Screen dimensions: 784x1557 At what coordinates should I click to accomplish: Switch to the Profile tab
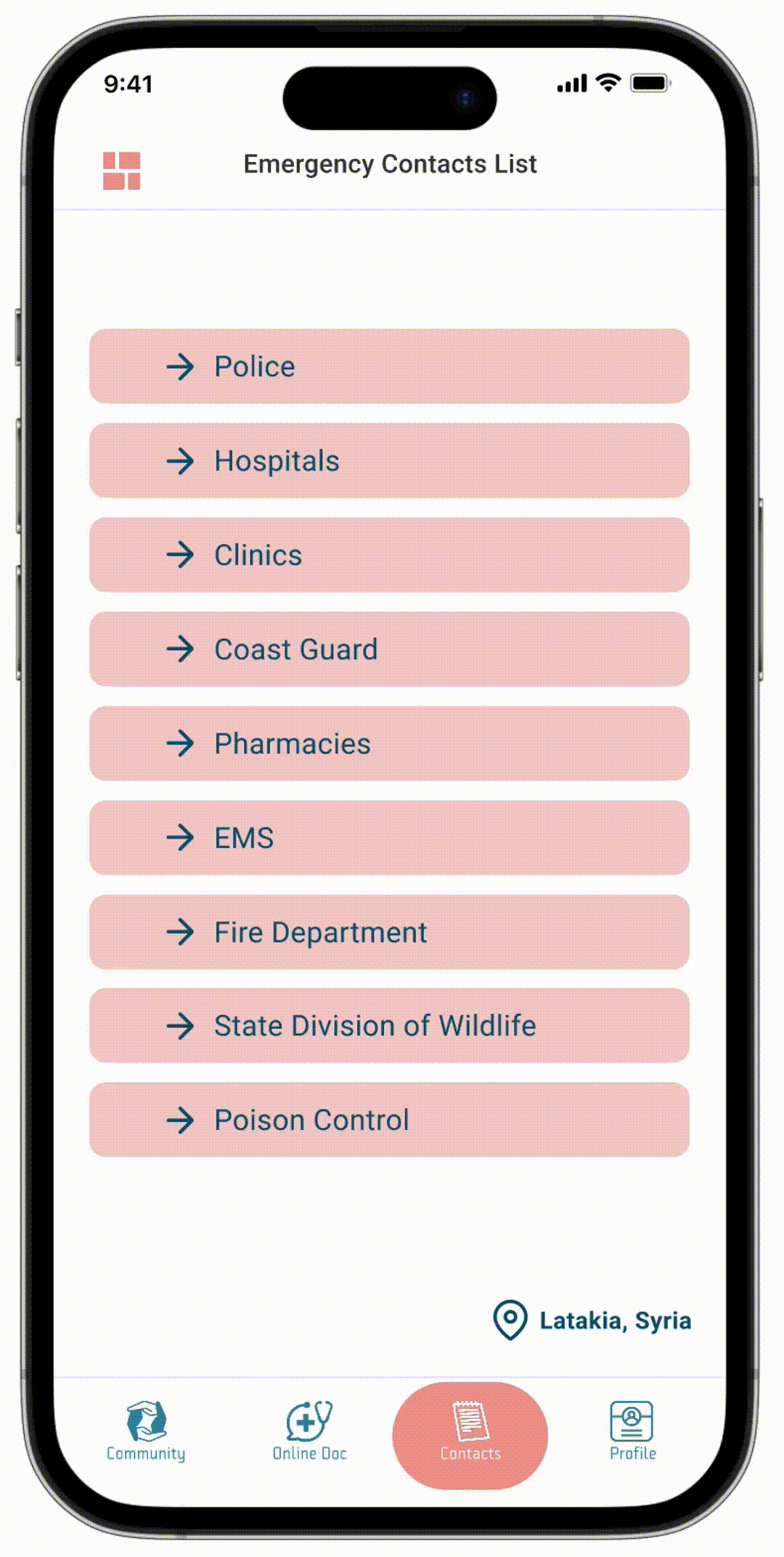[x=632, y=1431]
